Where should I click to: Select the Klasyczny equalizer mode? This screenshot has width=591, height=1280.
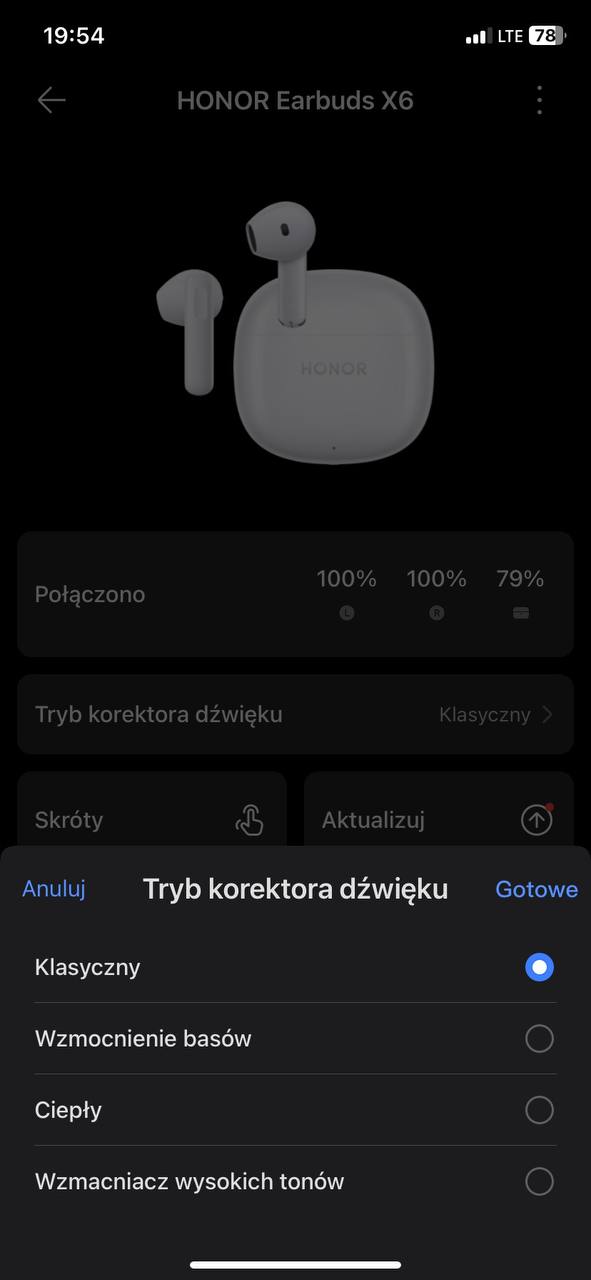click(x=295, y=967)
